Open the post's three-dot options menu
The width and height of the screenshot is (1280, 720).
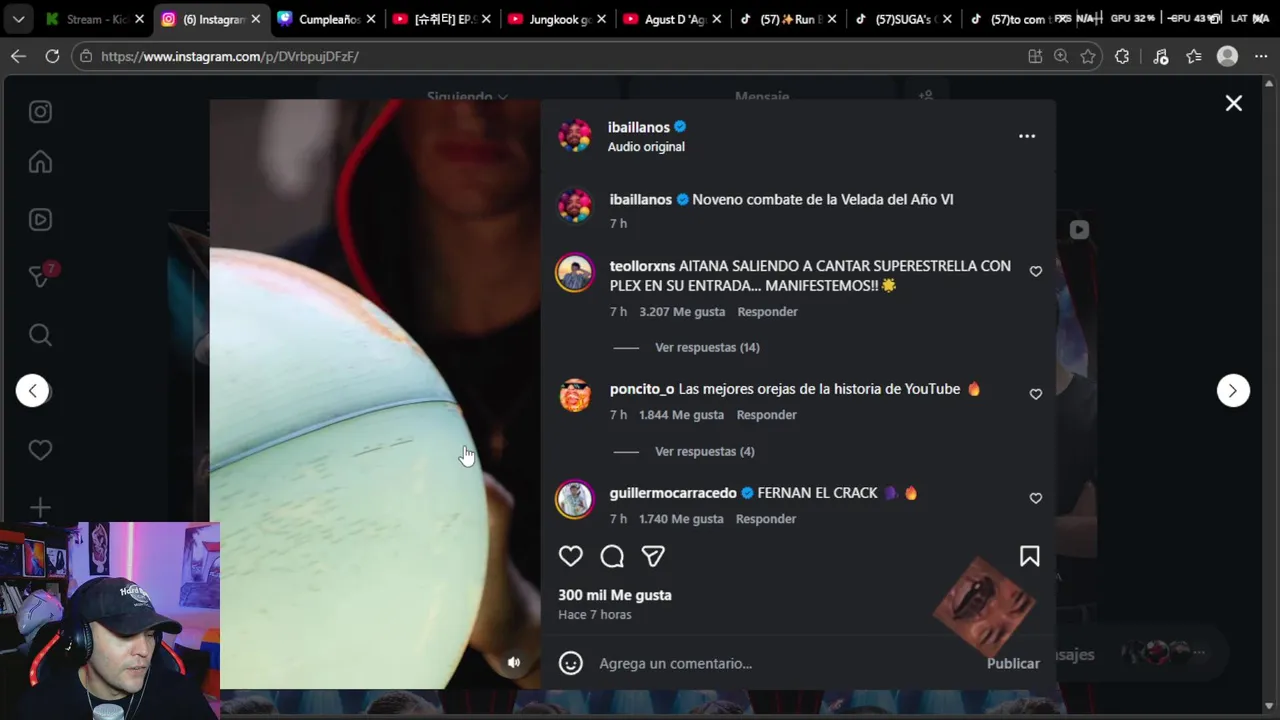1026,136
